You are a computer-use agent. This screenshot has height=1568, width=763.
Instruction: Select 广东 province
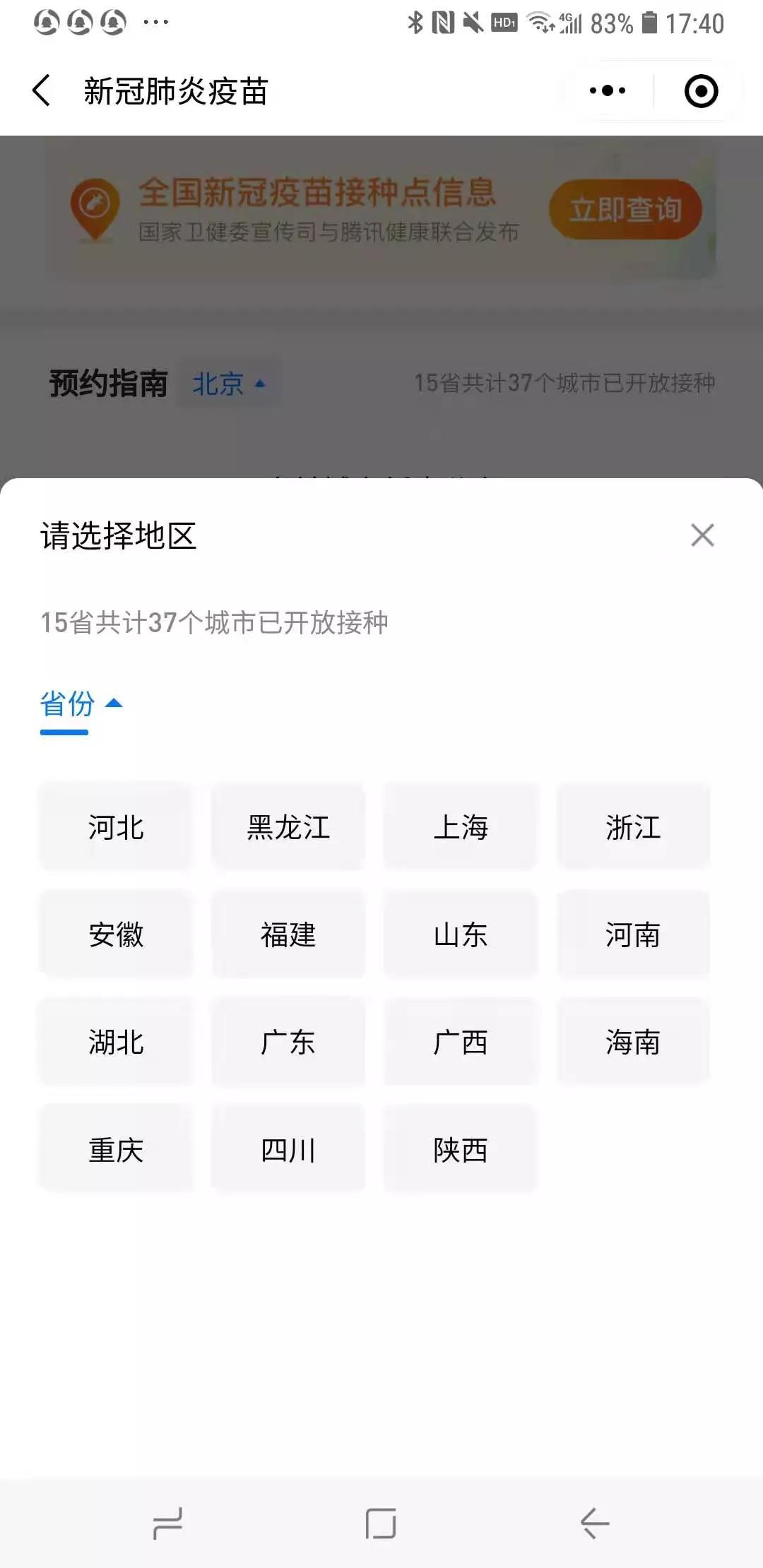pyautogui.click(x=288, y=1042)
